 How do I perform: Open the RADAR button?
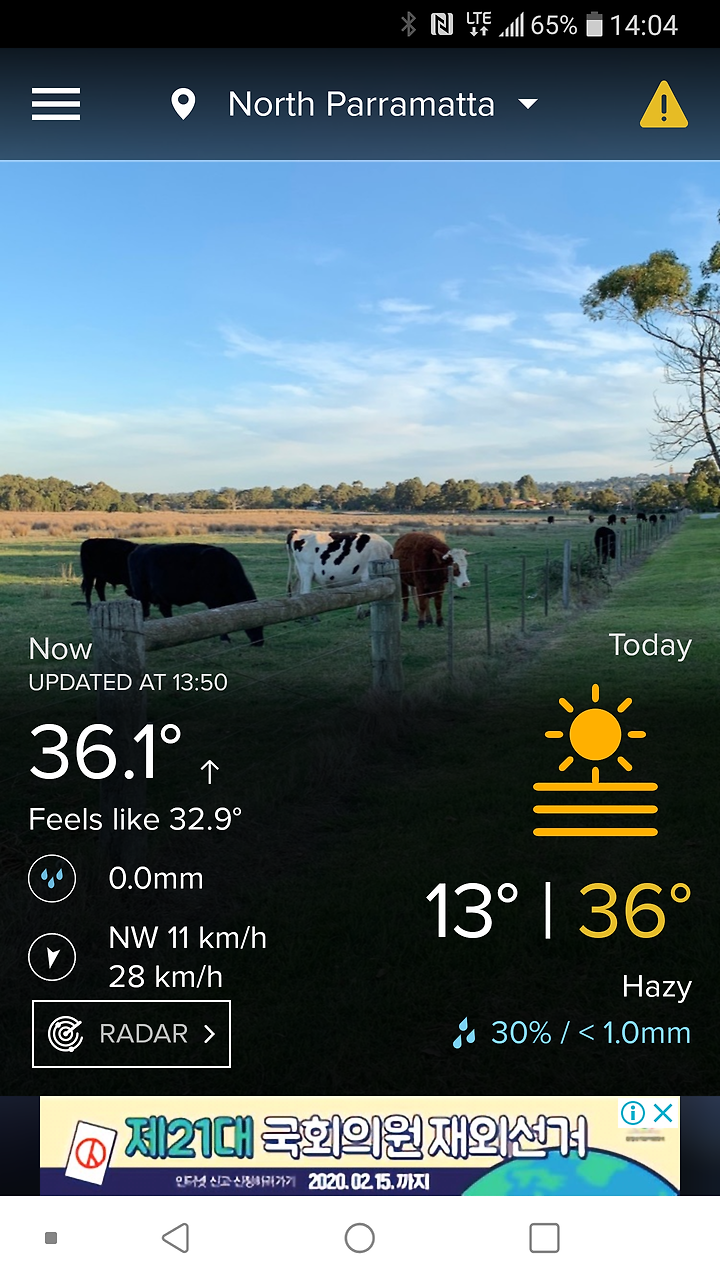coord(131,1034)
